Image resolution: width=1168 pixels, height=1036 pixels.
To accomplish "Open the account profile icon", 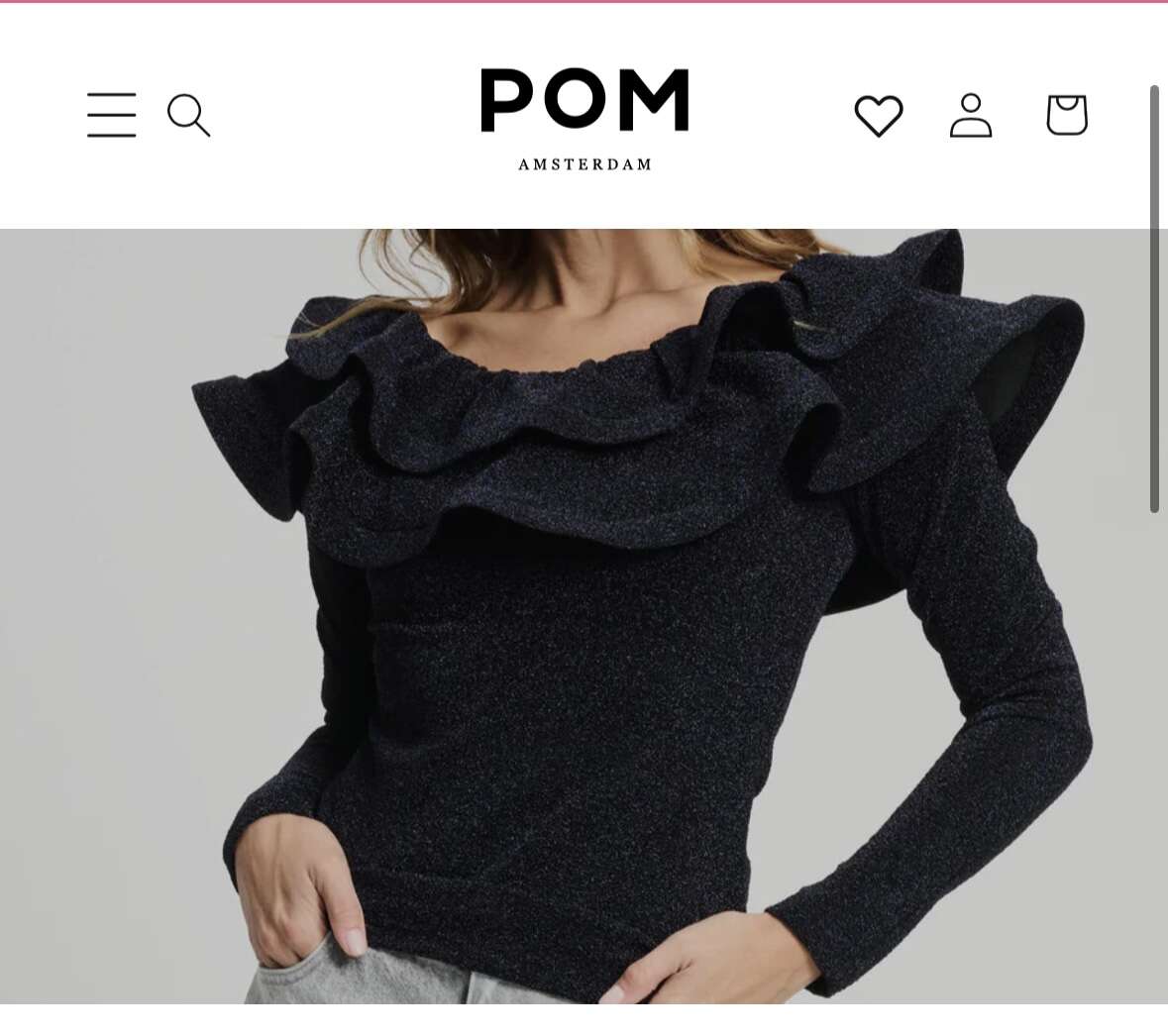I will coord(971,116).
